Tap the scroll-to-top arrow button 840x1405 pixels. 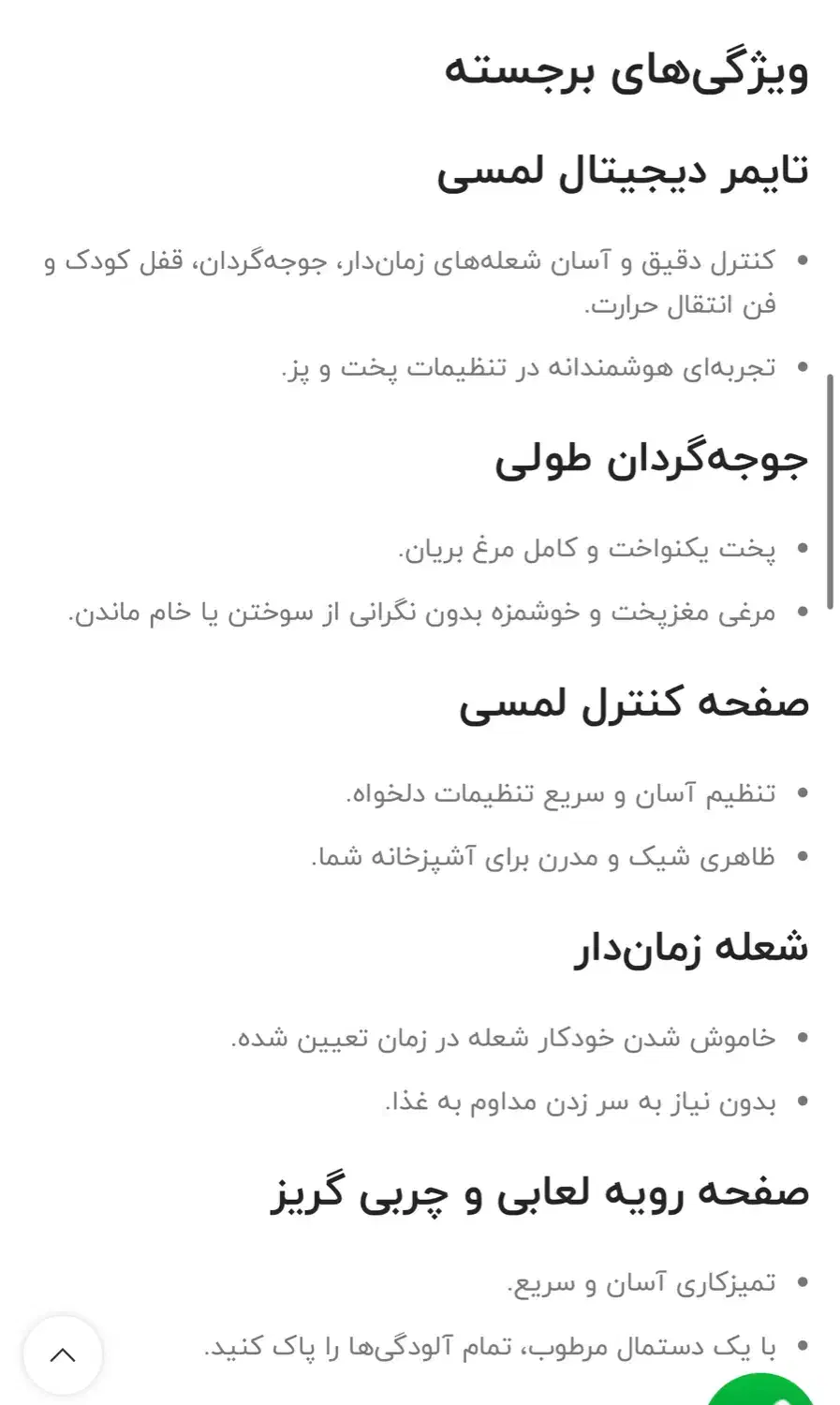tap(63, 1354)
